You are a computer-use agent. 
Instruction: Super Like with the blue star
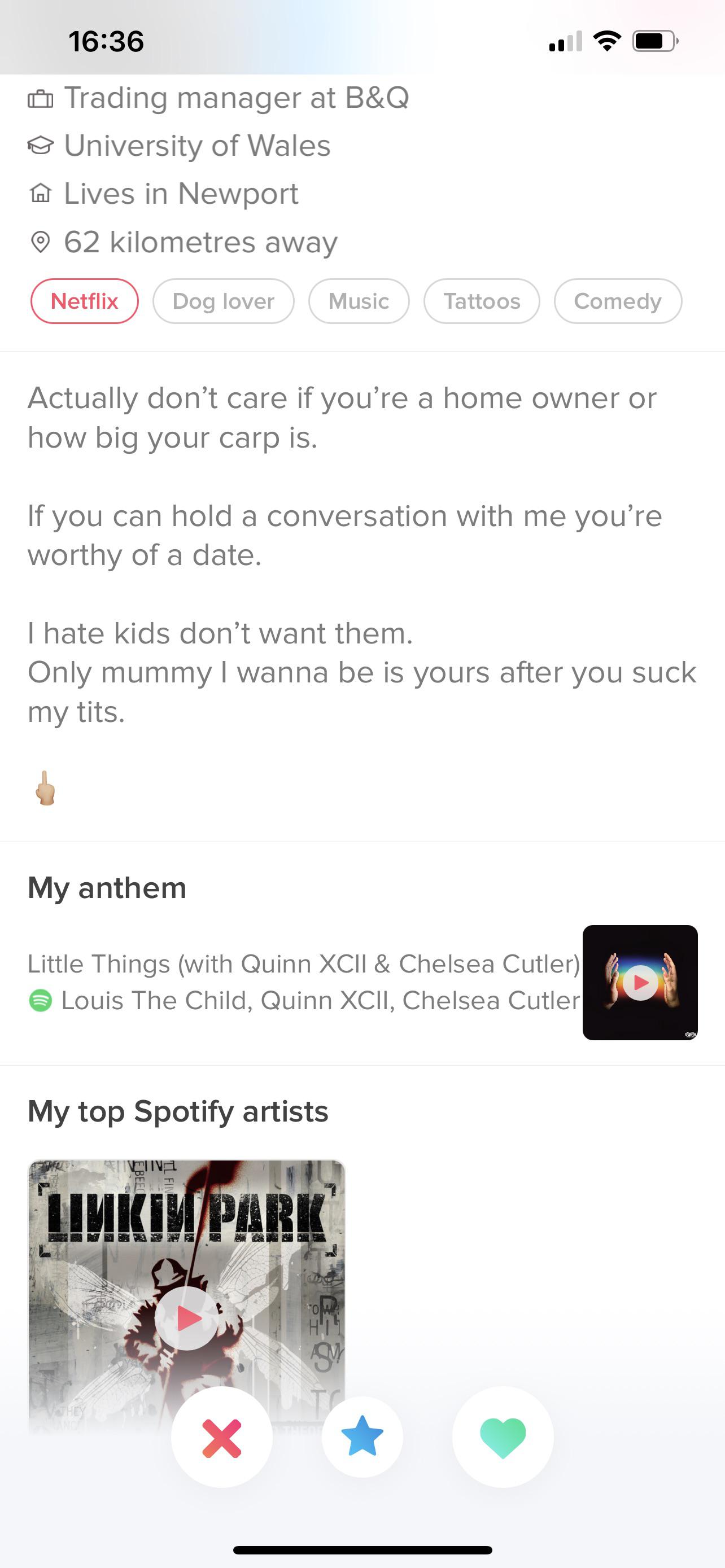pyautogui.click(x=362, y=1436)
